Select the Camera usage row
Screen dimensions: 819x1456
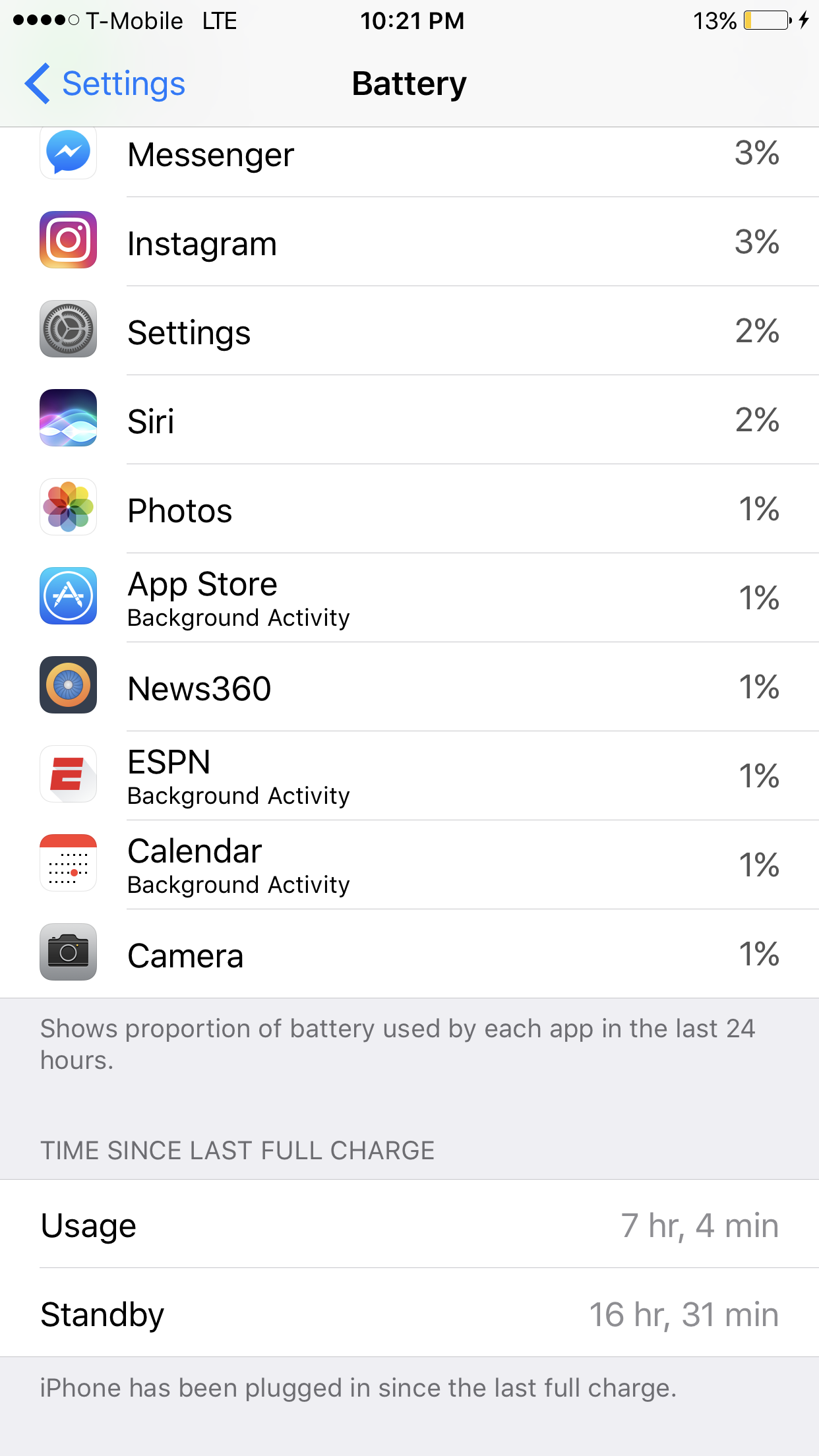(409, 954)
